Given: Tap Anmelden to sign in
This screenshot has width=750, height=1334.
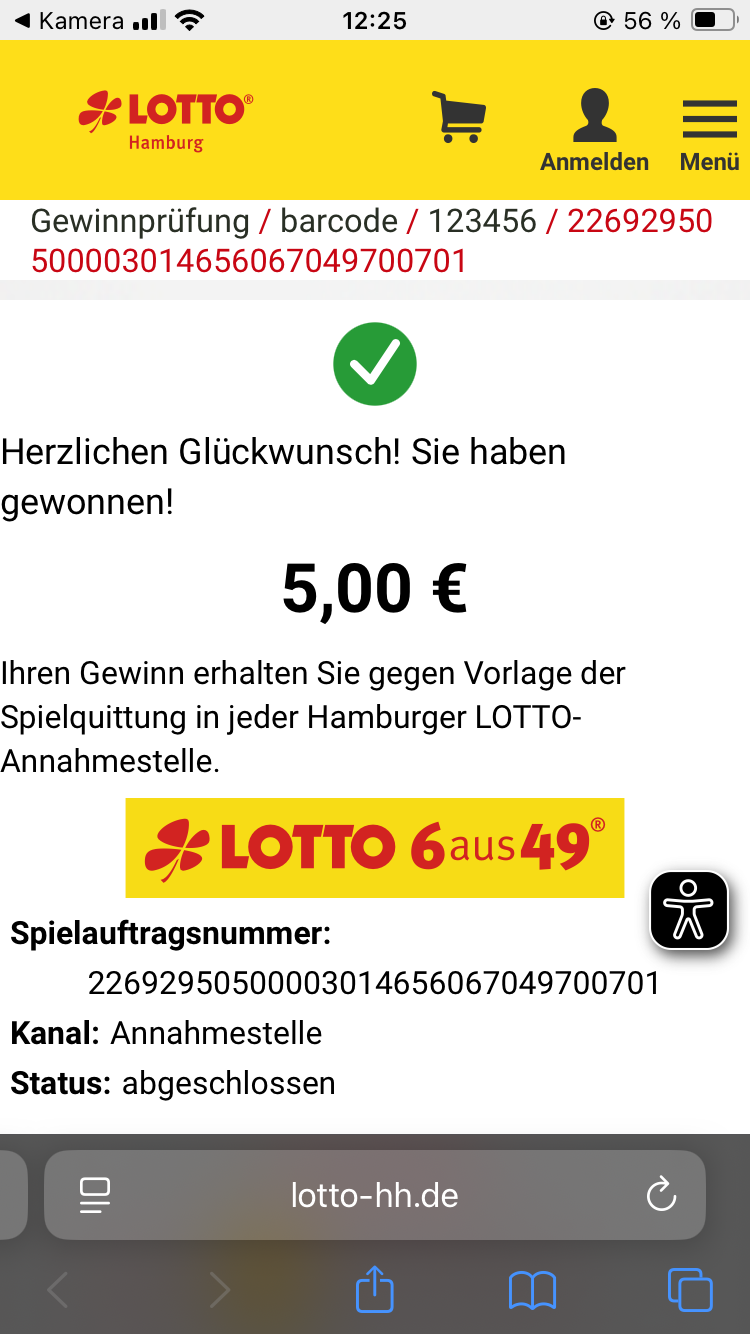Looking at the screenshot, I should point(594,130).
